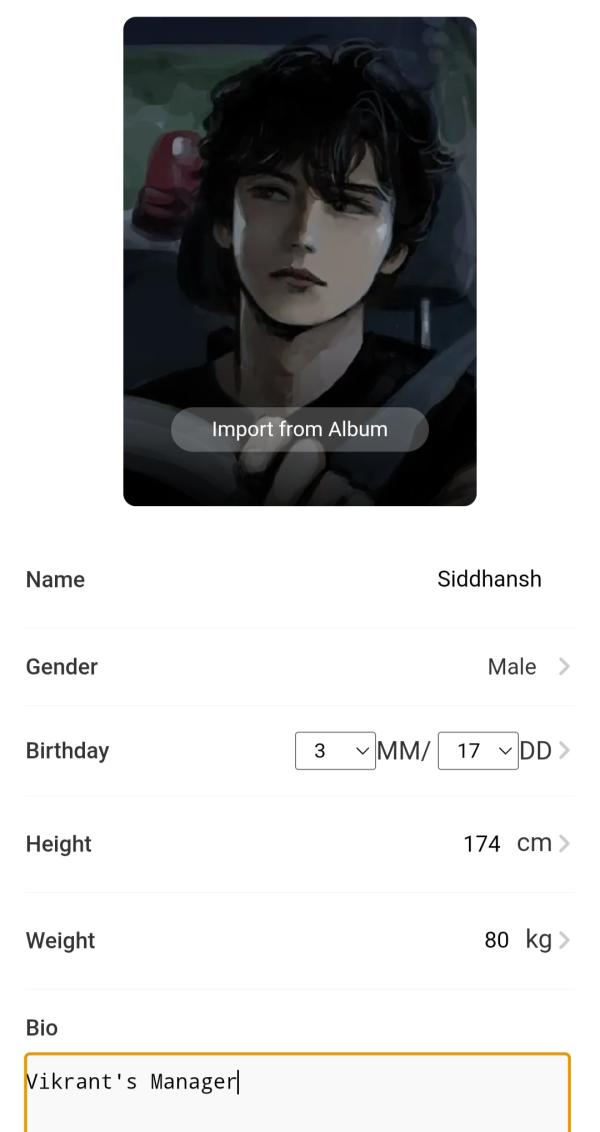Open the birthday day dropdown
Viewport: 600px width, 1132px height.
pos(478,751)
